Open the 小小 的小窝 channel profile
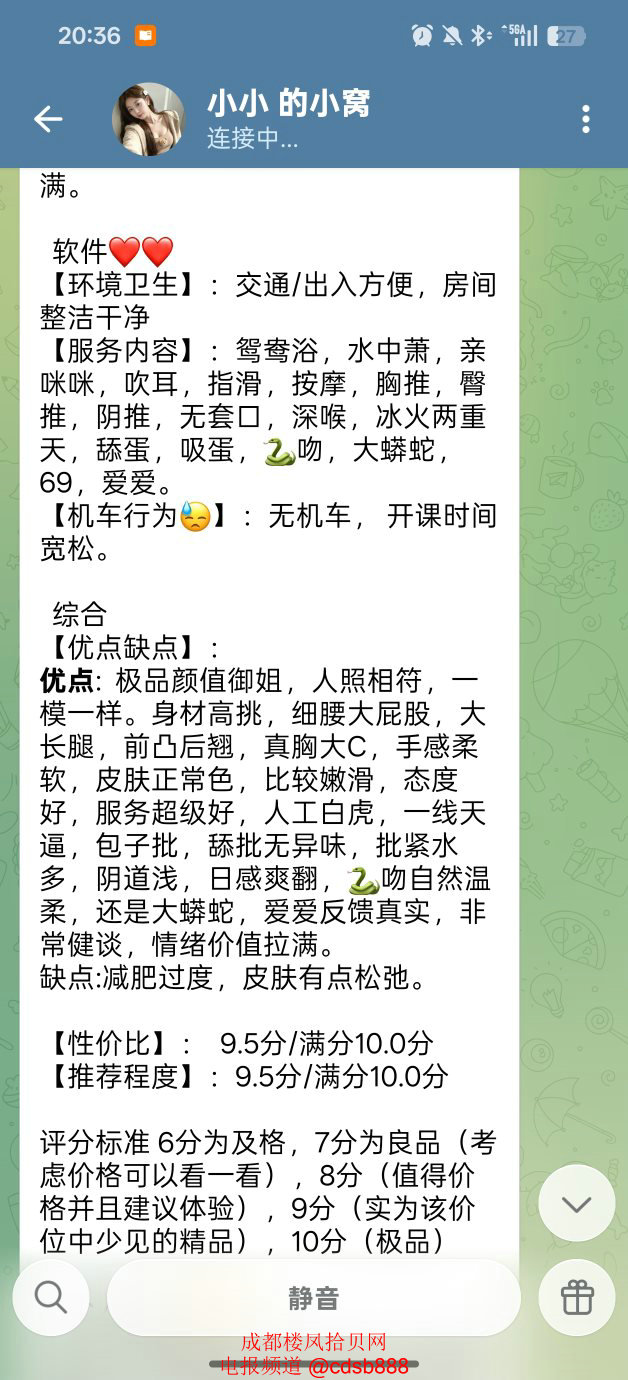The height and width of the screenshot is (1380, 628). (288, 117)
